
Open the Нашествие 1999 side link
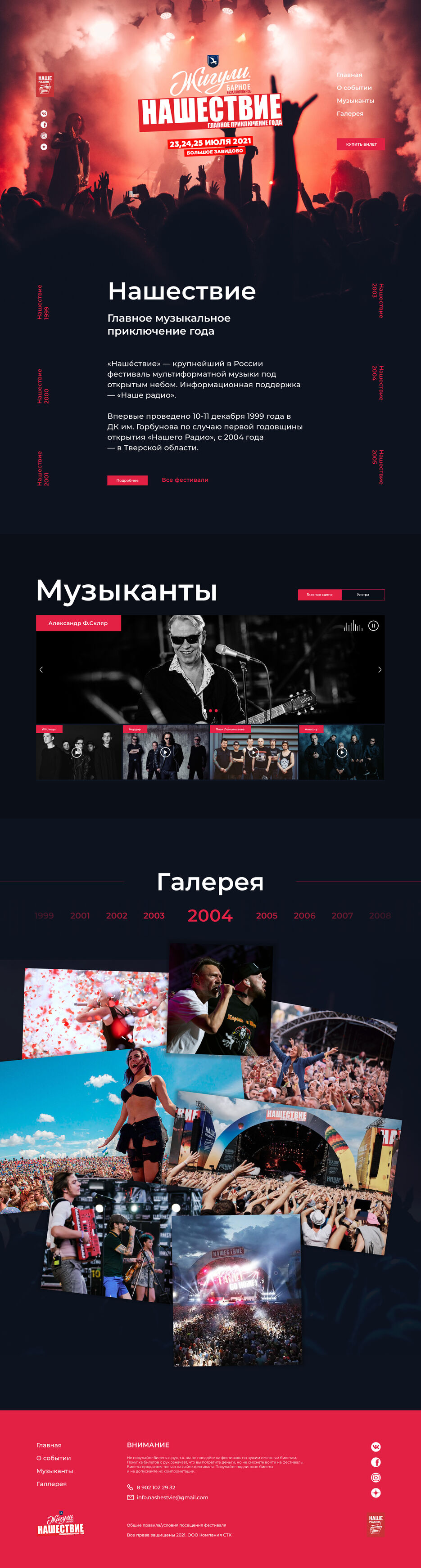[x=43, y=302]
